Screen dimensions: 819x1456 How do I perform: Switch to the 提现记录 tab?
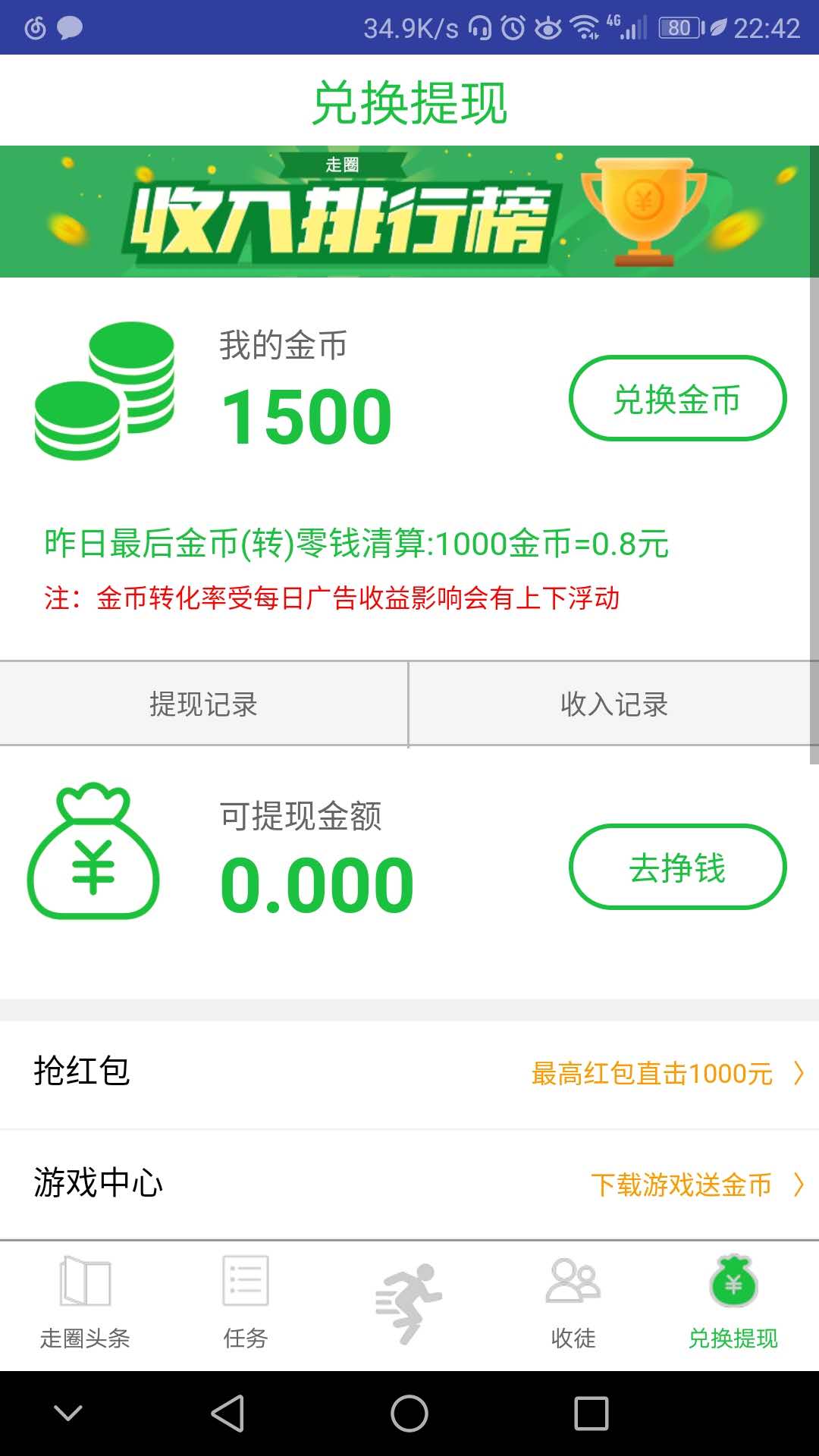202,704
